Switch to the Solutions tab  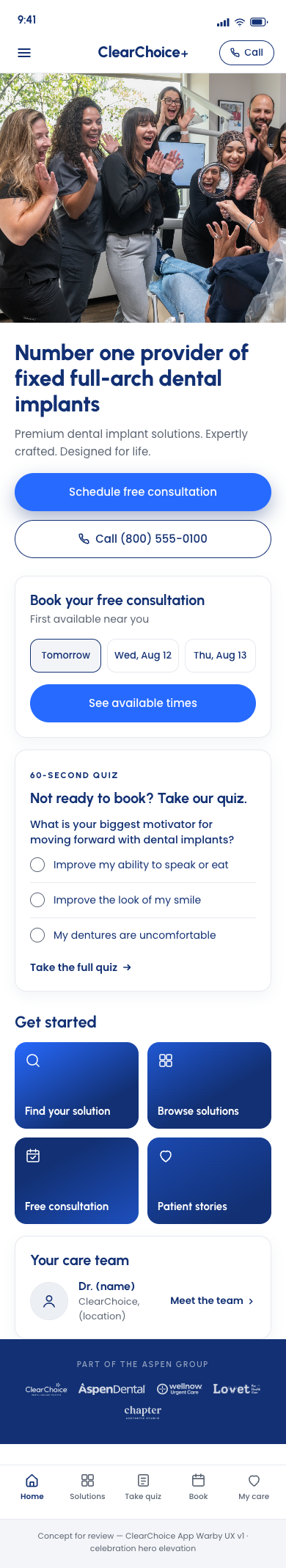87,1487
